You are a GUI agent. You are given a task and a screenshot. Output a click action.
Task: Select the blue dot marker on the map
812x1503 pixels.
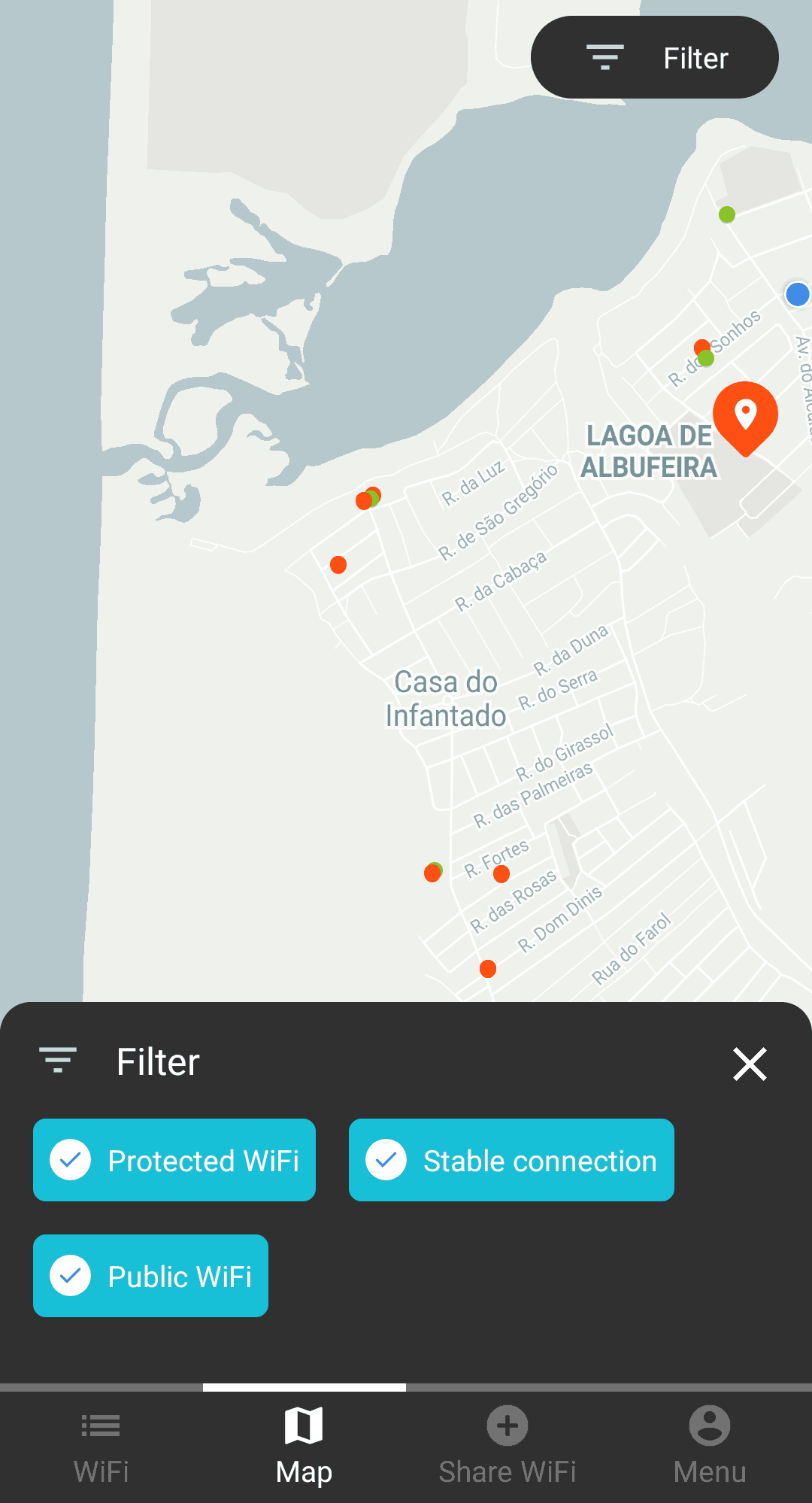pos(797,294)
